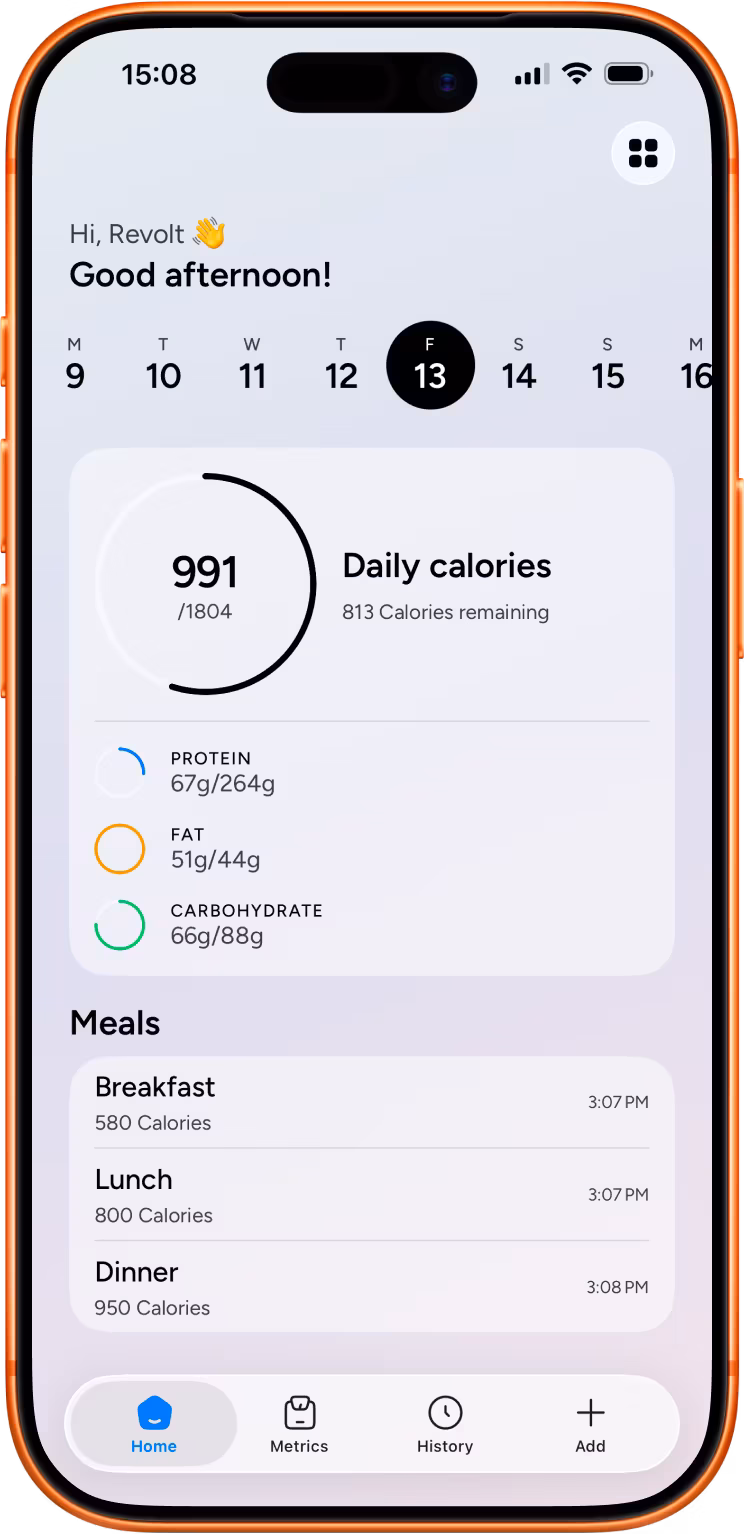Tap the highlighted Friday 13 date
Image resolution: width=744 pixels, height=1534 pixels.
pyautogui.click(x=430, y=365)
